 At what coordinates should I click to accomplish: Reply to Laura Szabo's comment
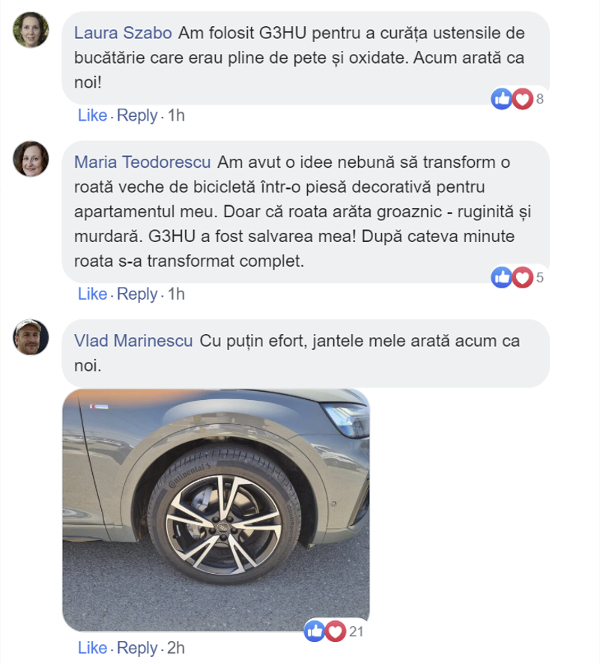137,115
